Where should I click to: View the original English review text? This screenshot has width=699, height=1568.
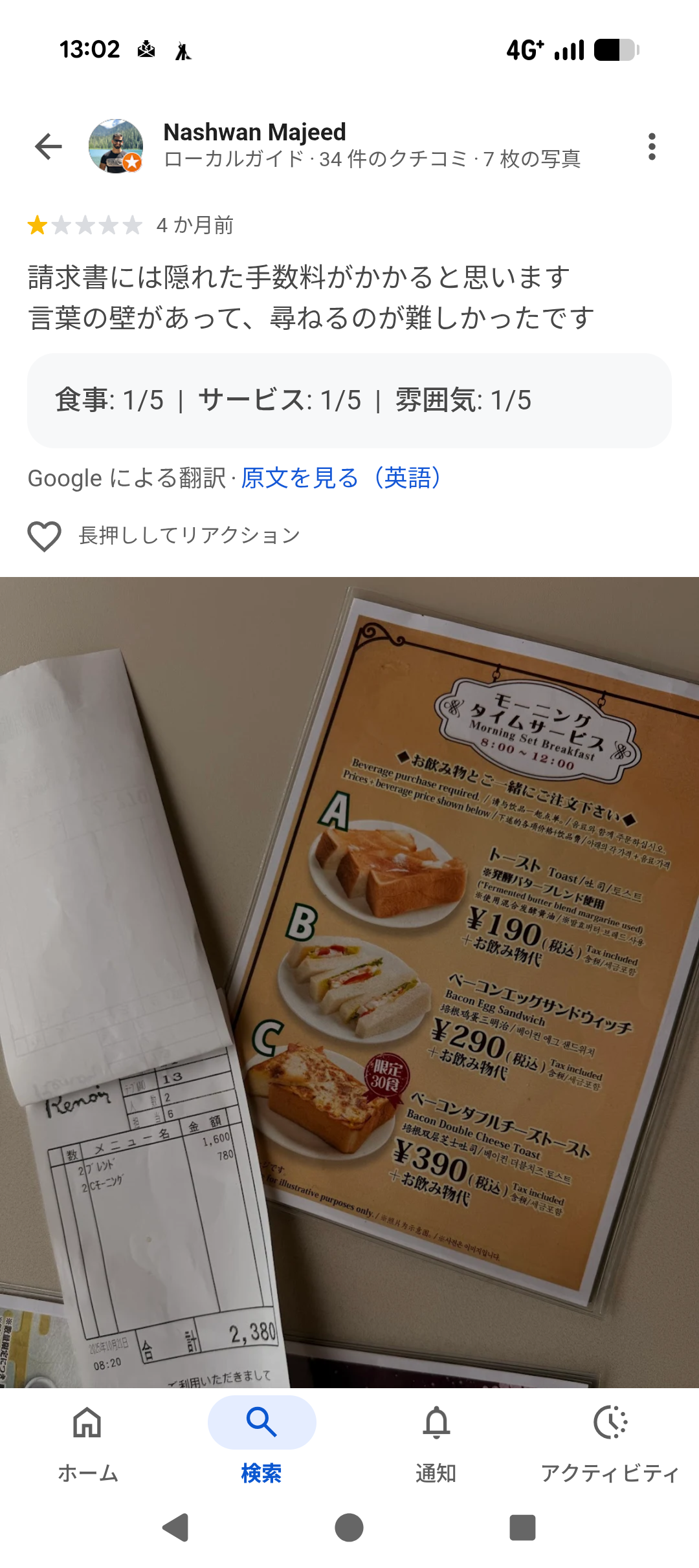click(341, 478)
